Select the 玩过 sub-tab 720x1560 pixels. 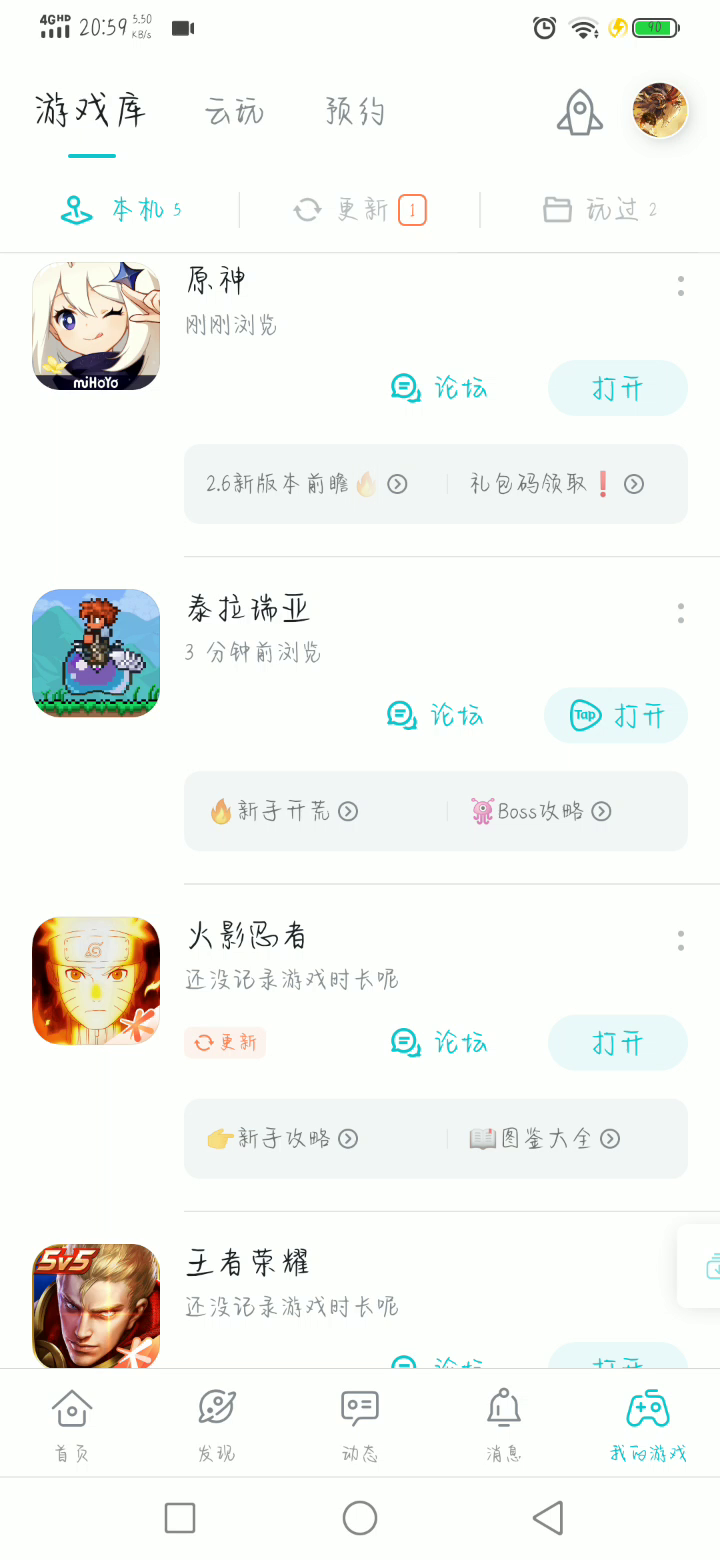[600, 209]
